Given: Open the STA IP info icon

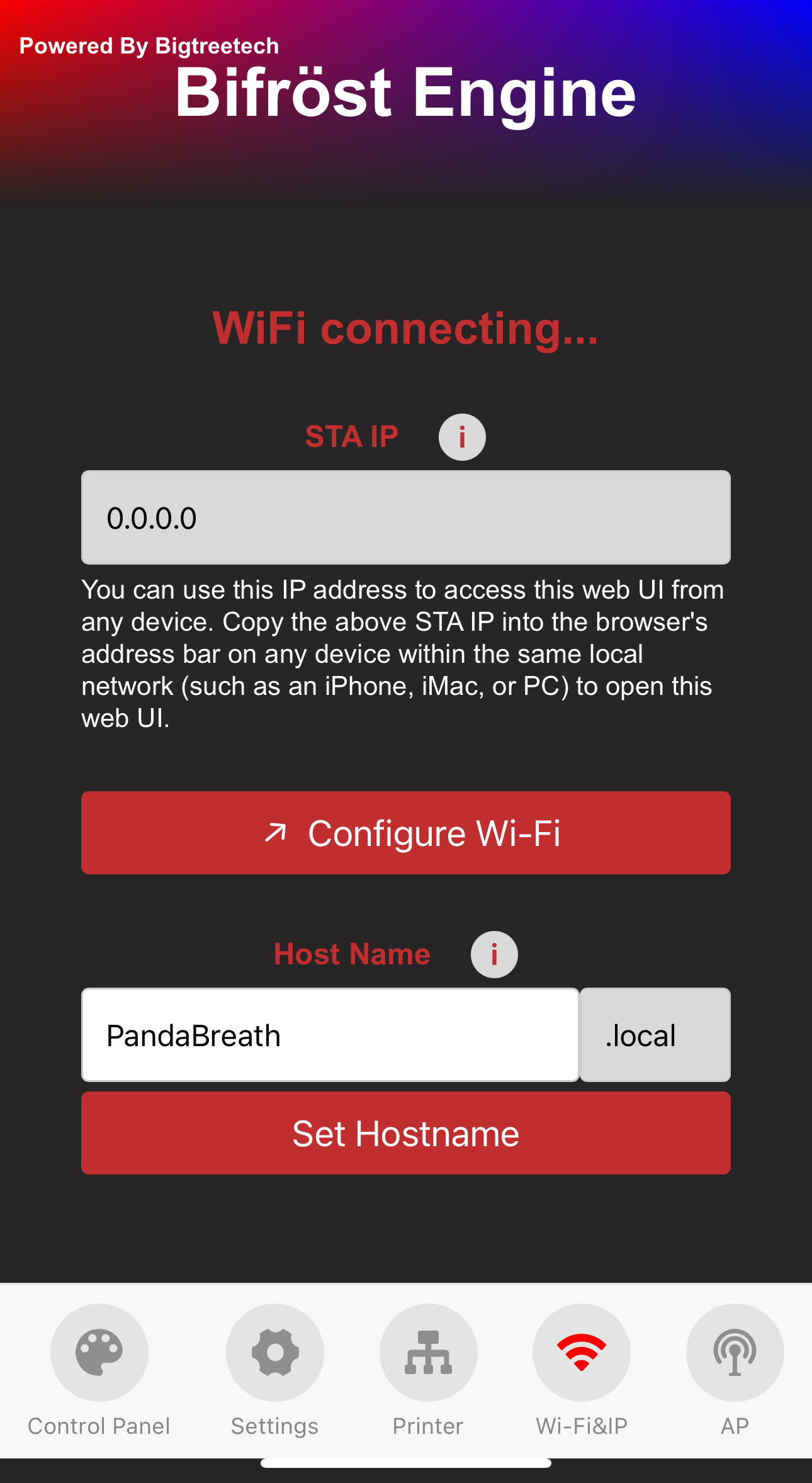Looking at the screenshot, I should coord(462,437).
